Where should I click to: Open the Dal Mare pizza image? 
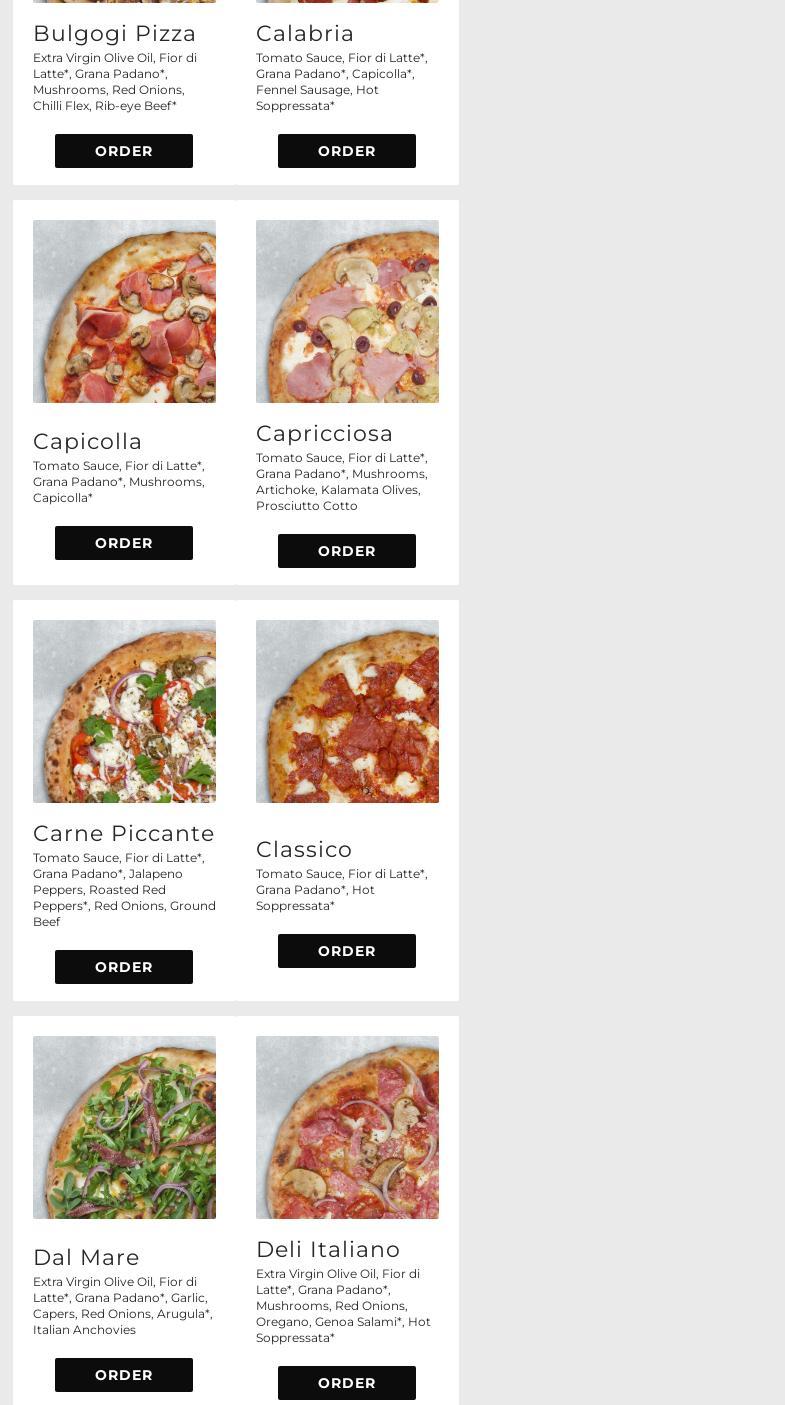point(124,1127)
